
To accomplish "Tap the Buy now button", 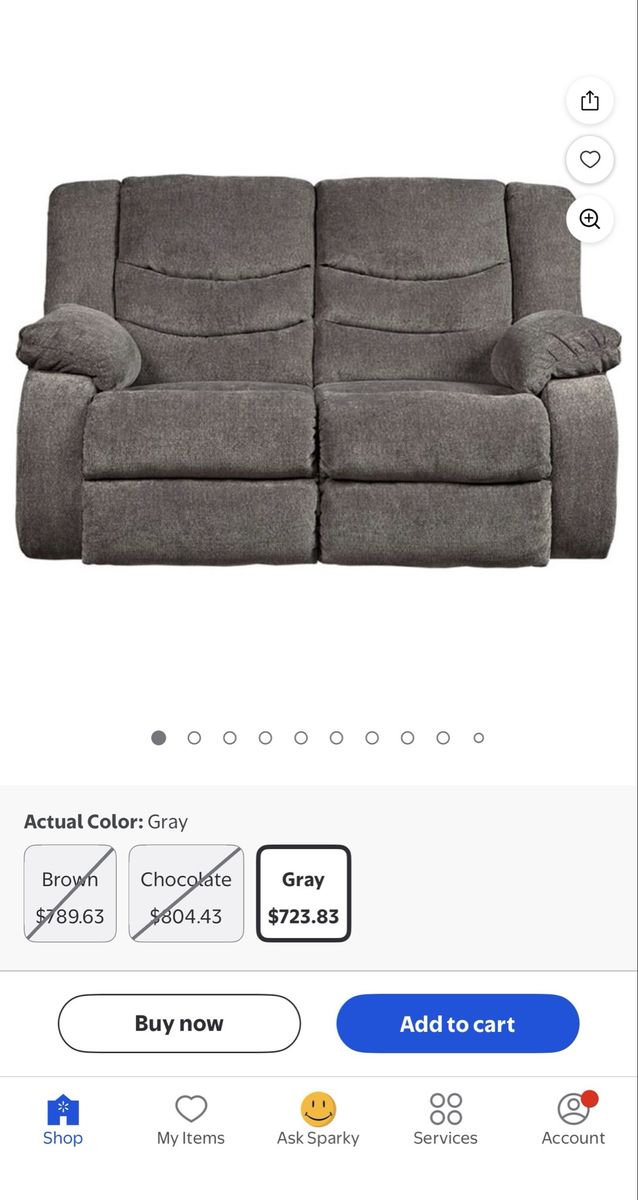I will pyautogui.click(x=179, y=1023).
